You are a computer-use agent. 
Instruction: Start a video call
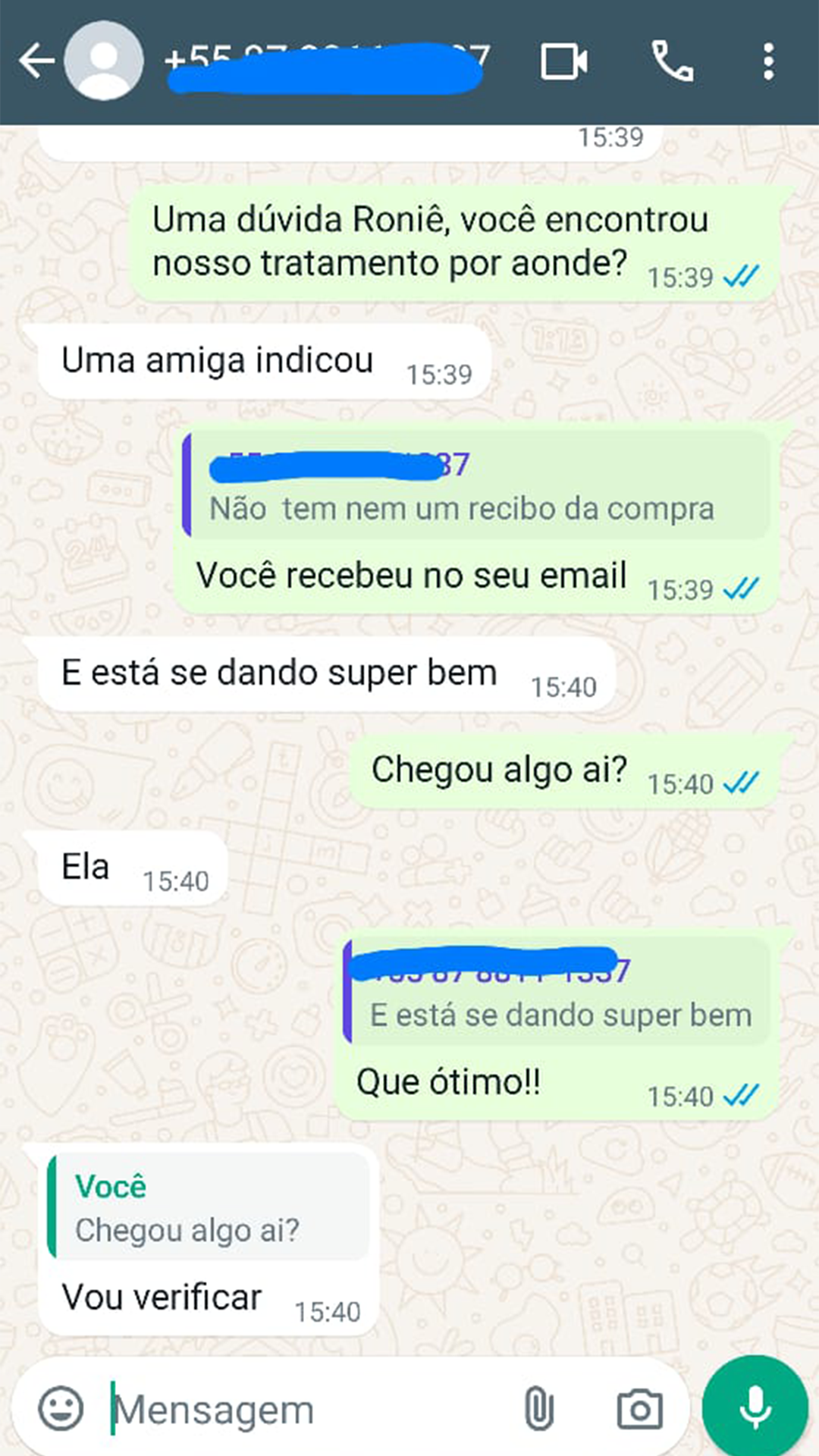(563, 61)
